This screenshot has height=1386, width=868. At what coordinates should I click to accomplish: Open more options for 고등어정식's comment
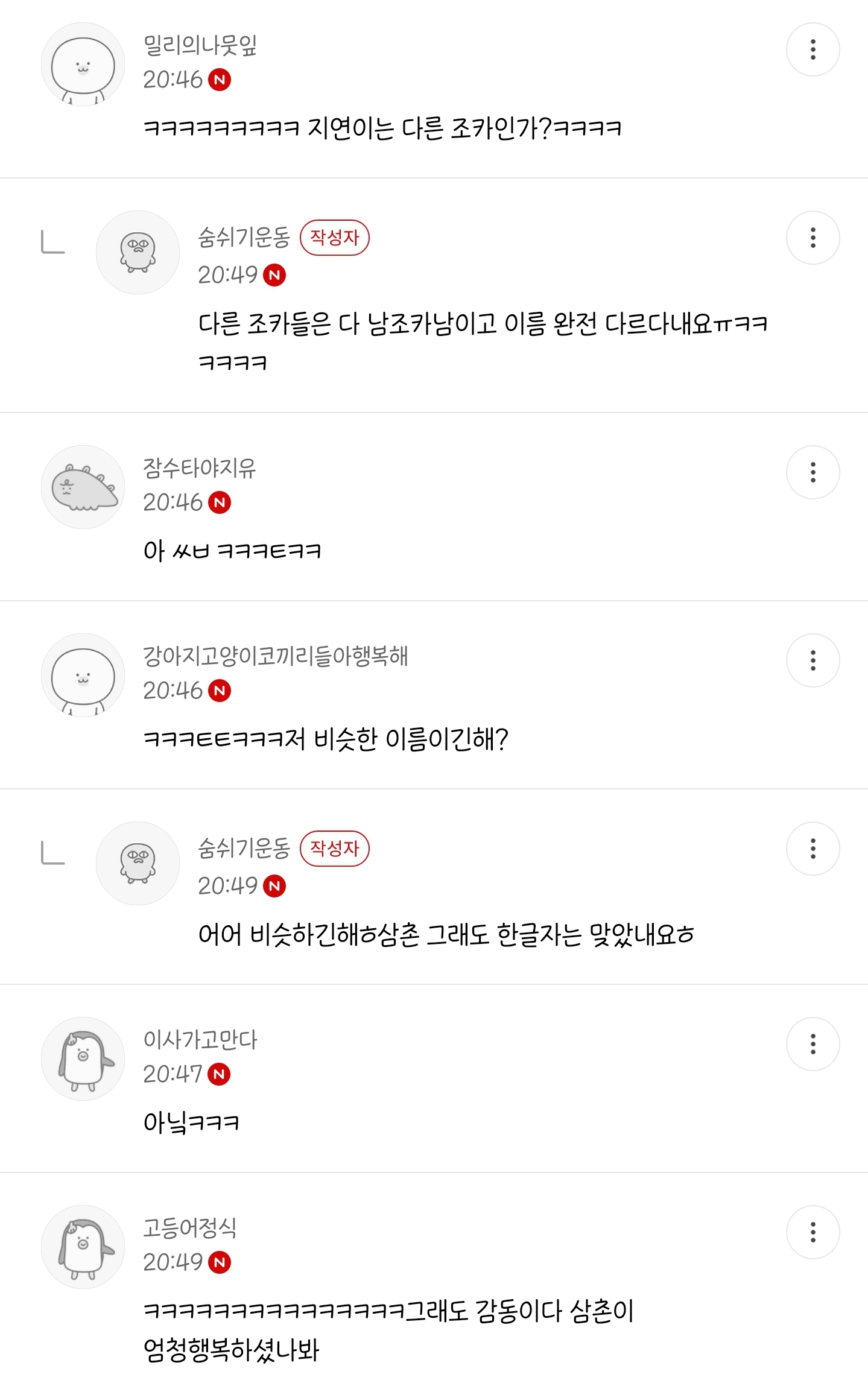813,1232
